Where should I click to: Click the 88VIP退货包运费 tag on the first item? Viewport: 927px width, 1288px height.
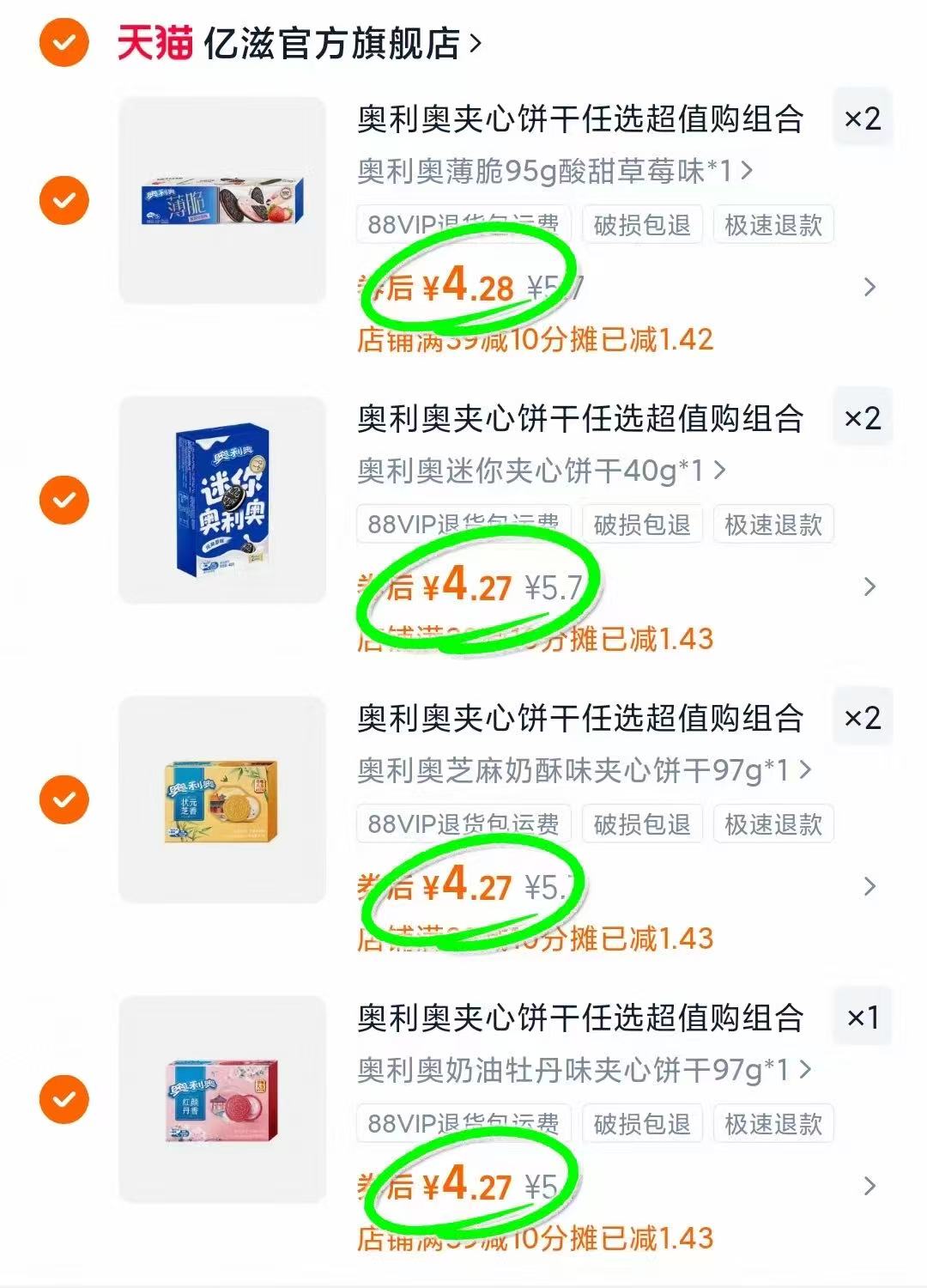coord(463,225)
